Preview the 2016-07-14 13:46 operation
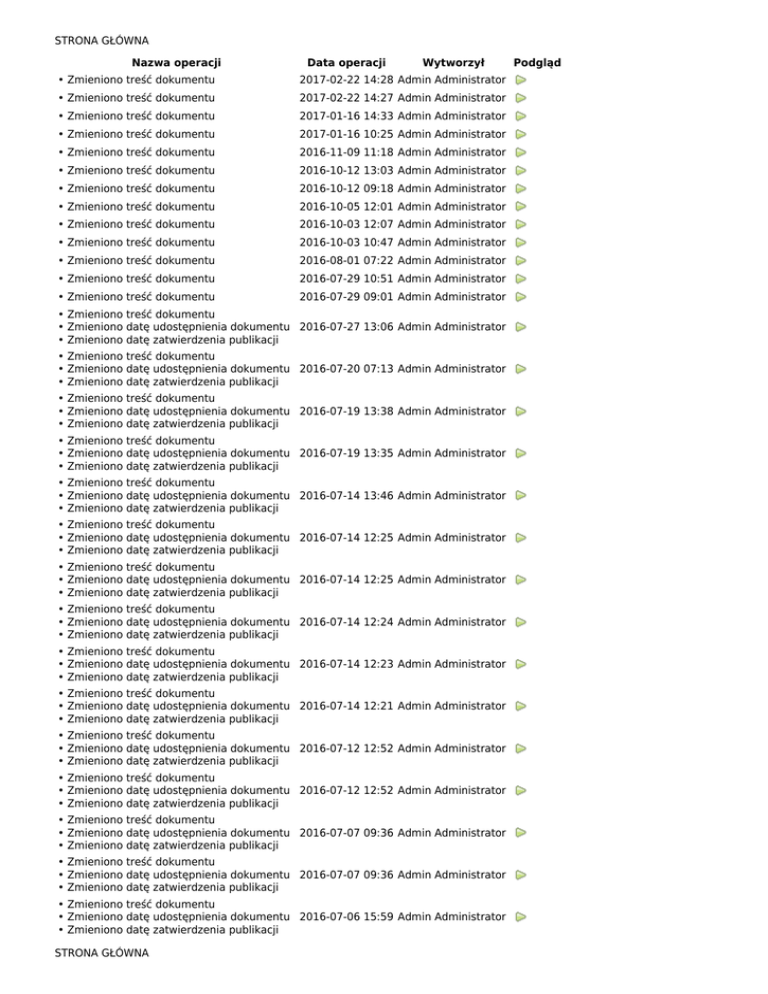The width and height of the screenshot is (768, 994). point(521,496)
